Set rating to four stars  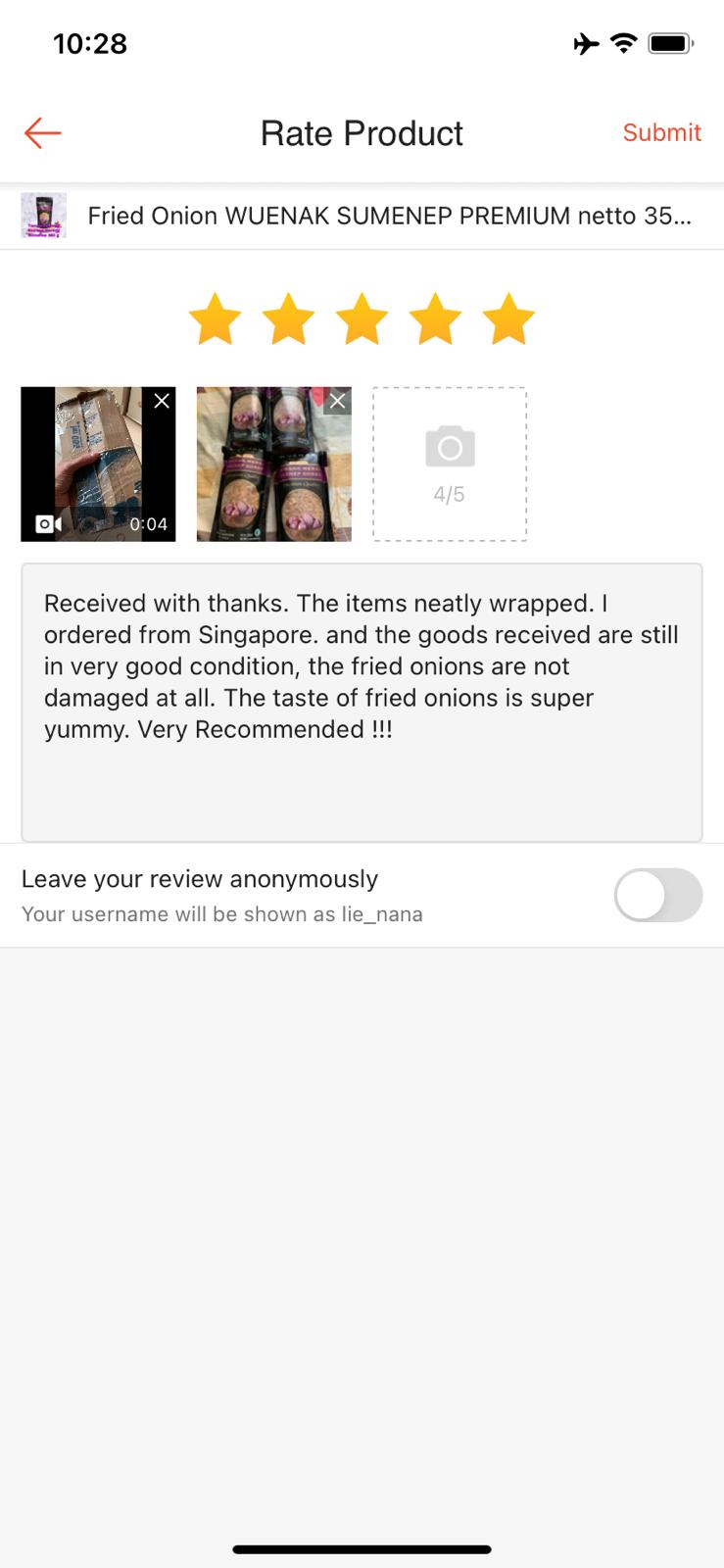(x=435, y=319)
